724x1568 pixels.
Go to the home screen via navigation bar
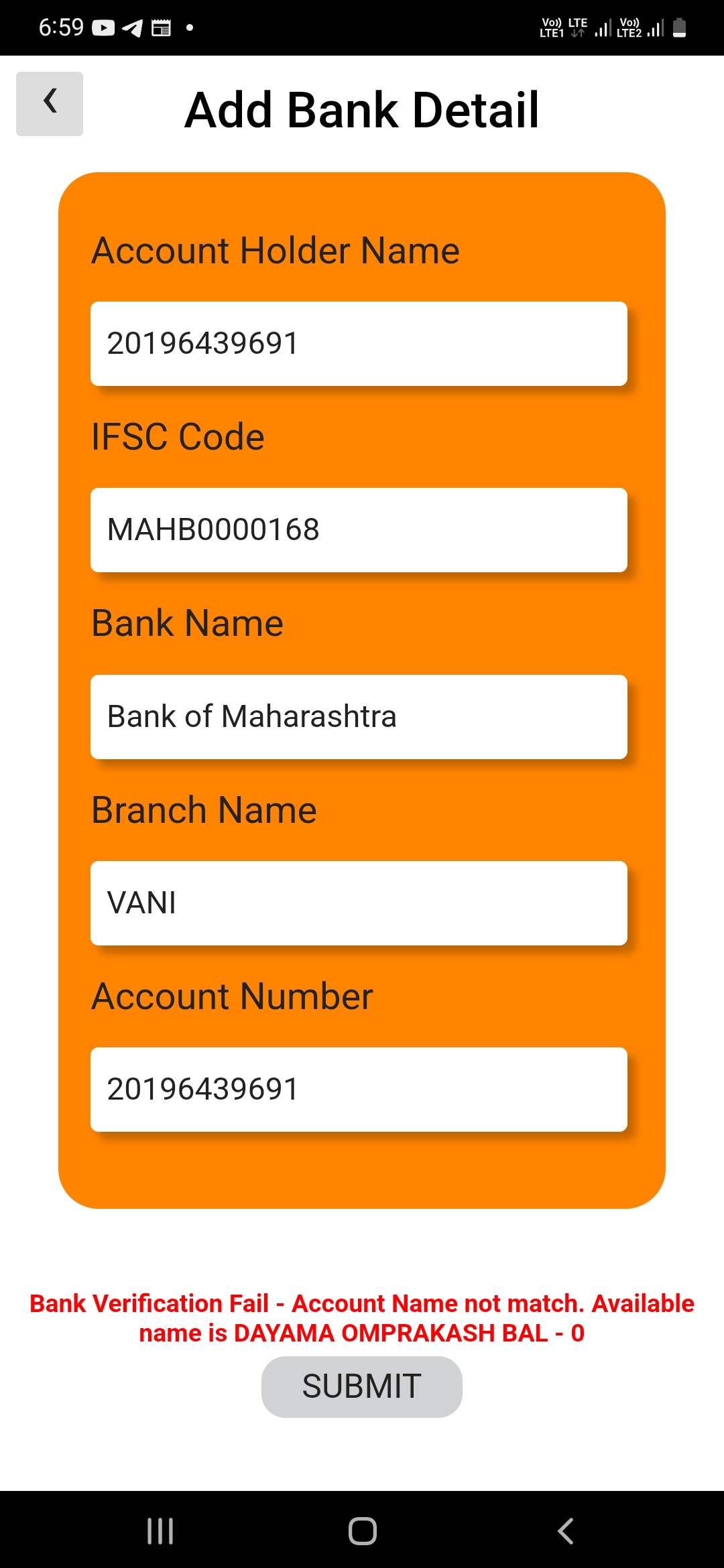coord(363,1531)
